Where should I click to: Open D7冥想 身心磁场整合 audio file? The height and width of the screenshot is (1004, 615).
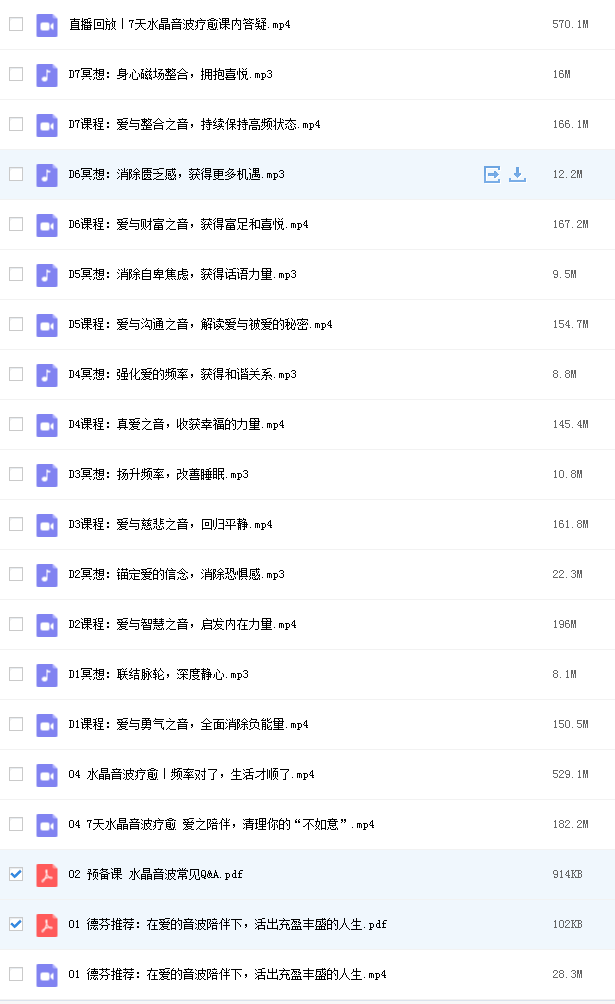click(x=170, y=74)
